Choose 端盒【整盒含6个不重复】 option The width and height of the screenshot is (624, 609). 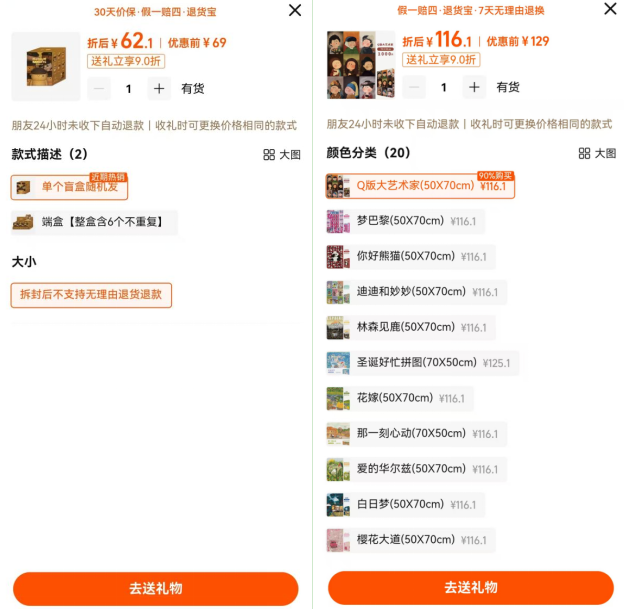point(95,222)
